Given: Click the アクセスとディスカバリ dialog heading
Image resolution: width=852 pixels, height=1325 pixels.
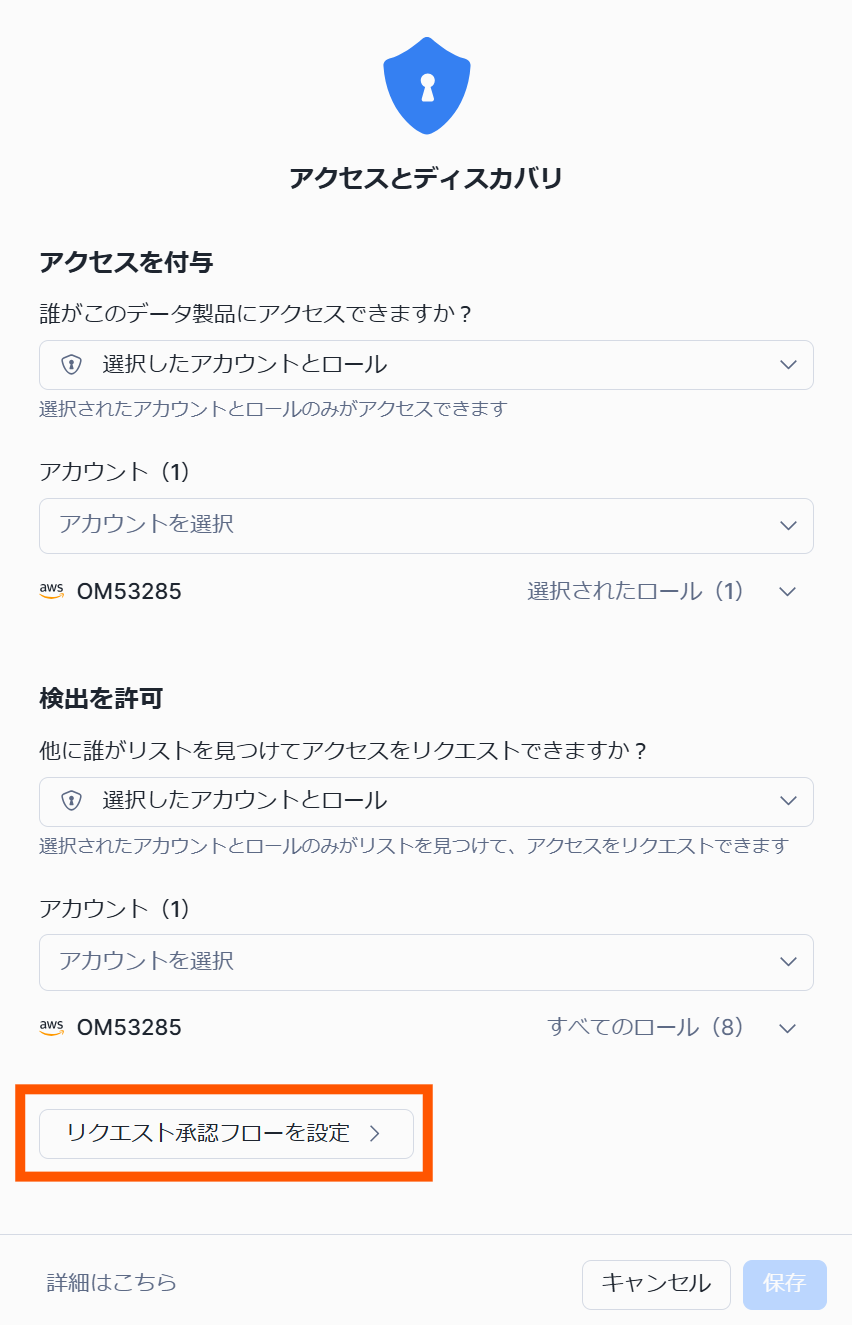Looking at the screenshot, I should (426, 178).
